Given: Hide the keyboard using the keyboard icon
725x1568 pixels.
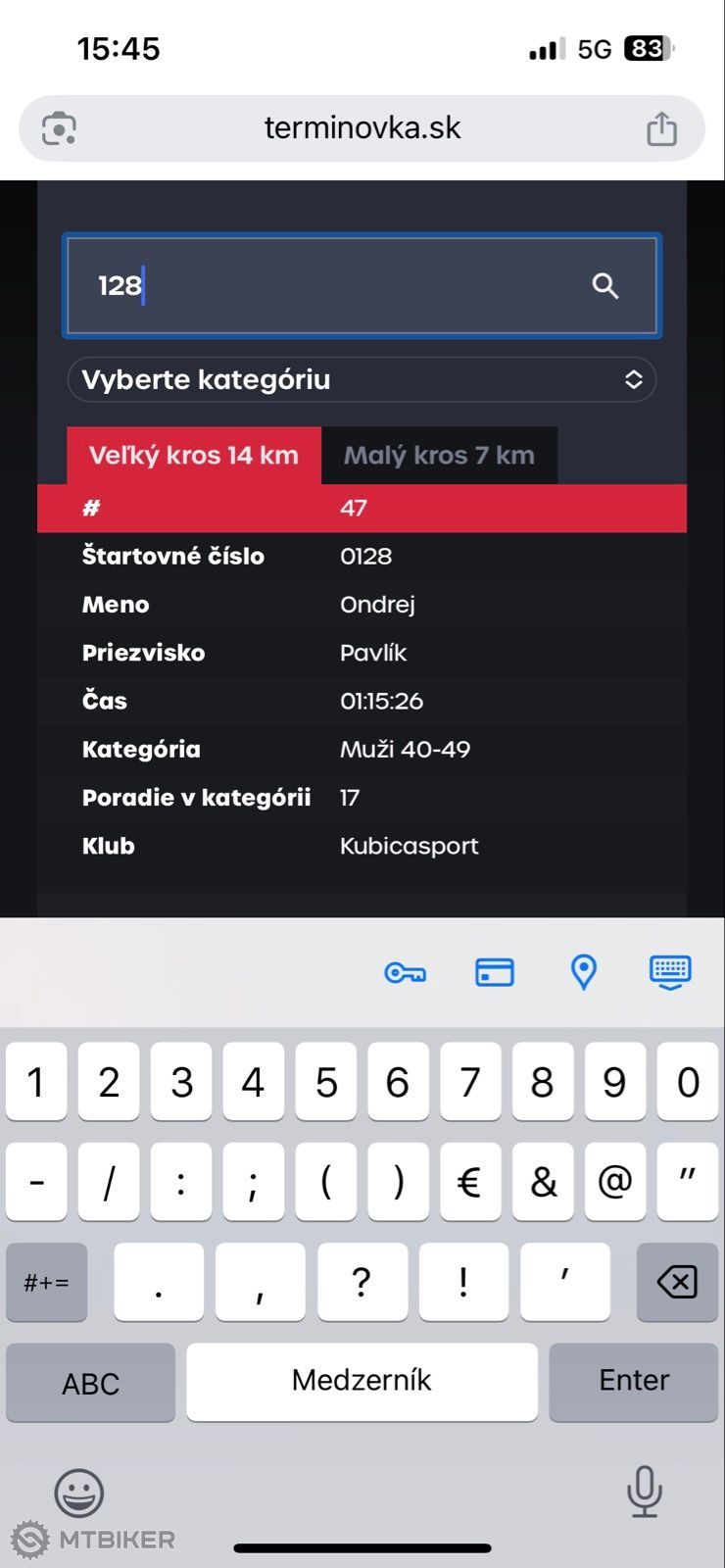Looking at the screenshot, I should 670,972.
